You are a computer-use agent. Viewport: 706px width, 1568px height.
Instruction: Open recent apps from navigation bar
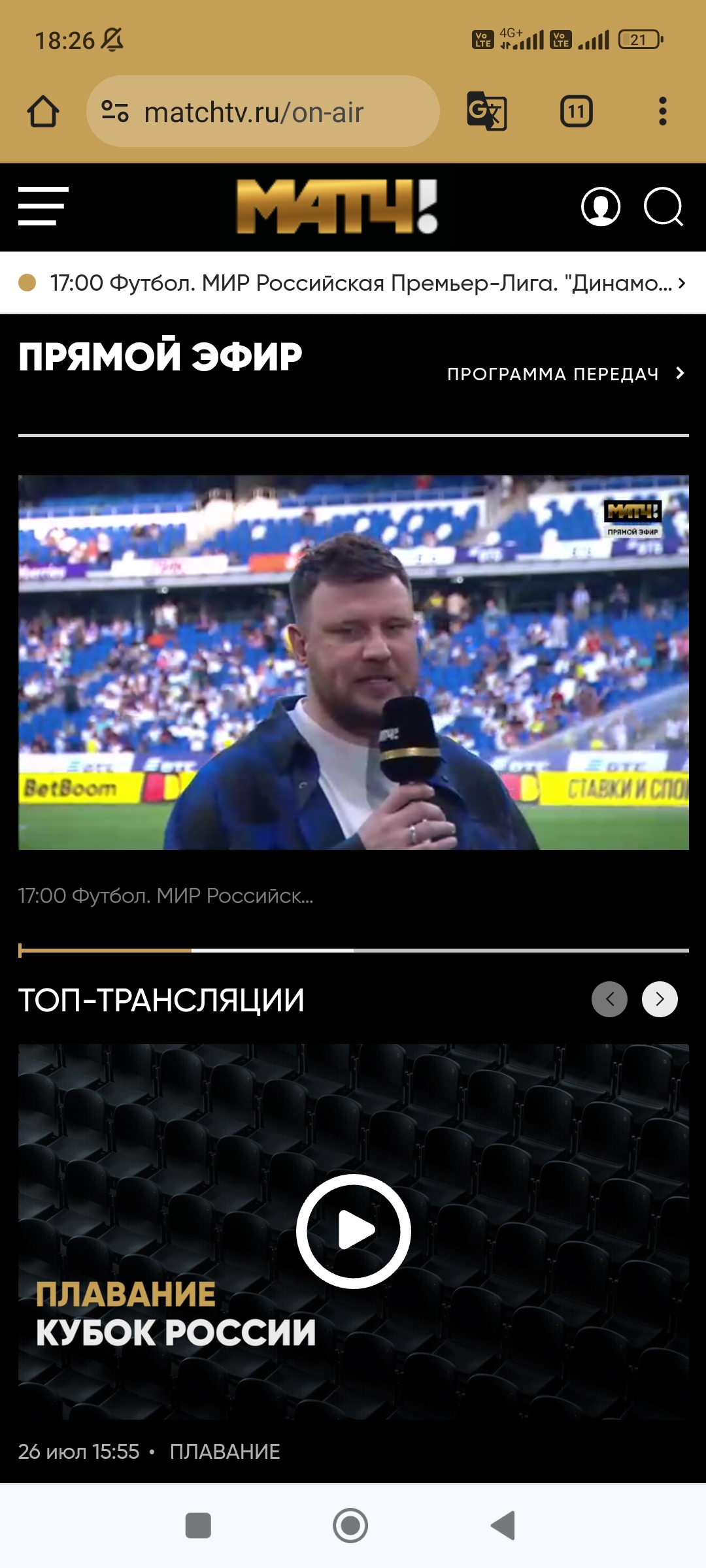coord(198,1526)
